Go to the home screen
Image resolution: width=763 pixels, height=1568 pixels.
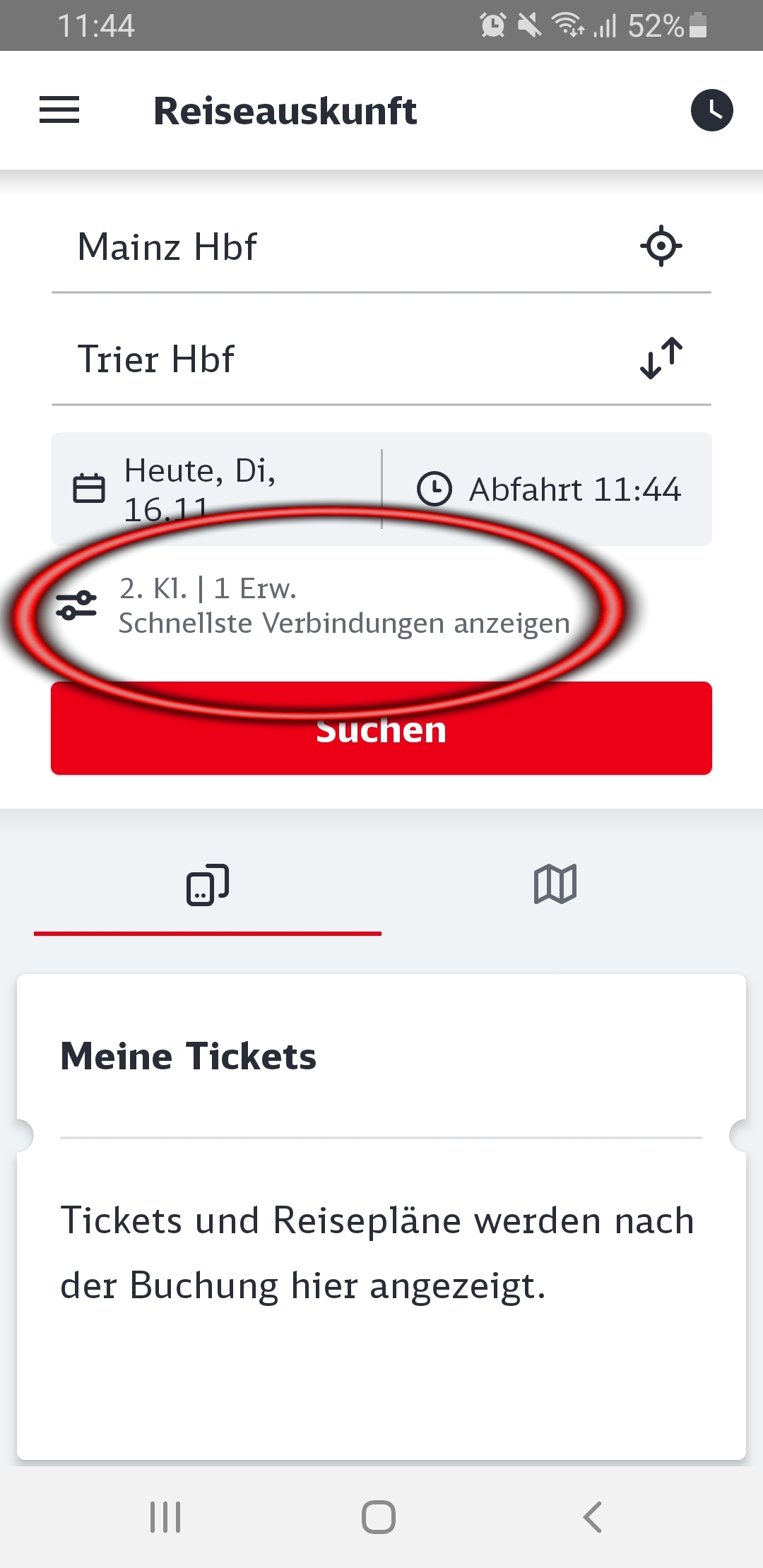click(x=379, y=1516)
